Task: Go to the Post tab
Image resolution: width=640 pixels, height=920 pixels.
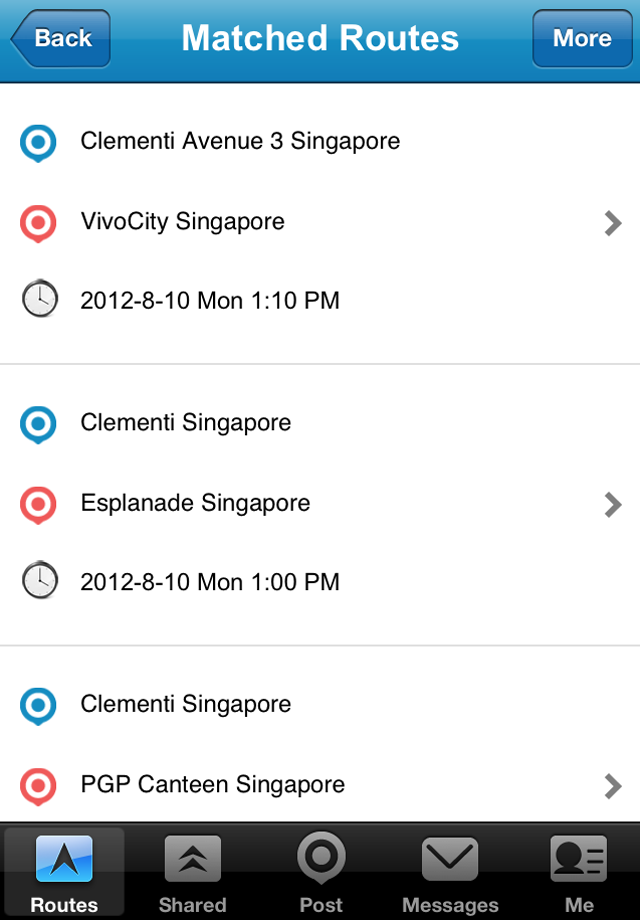Action: 321,872
